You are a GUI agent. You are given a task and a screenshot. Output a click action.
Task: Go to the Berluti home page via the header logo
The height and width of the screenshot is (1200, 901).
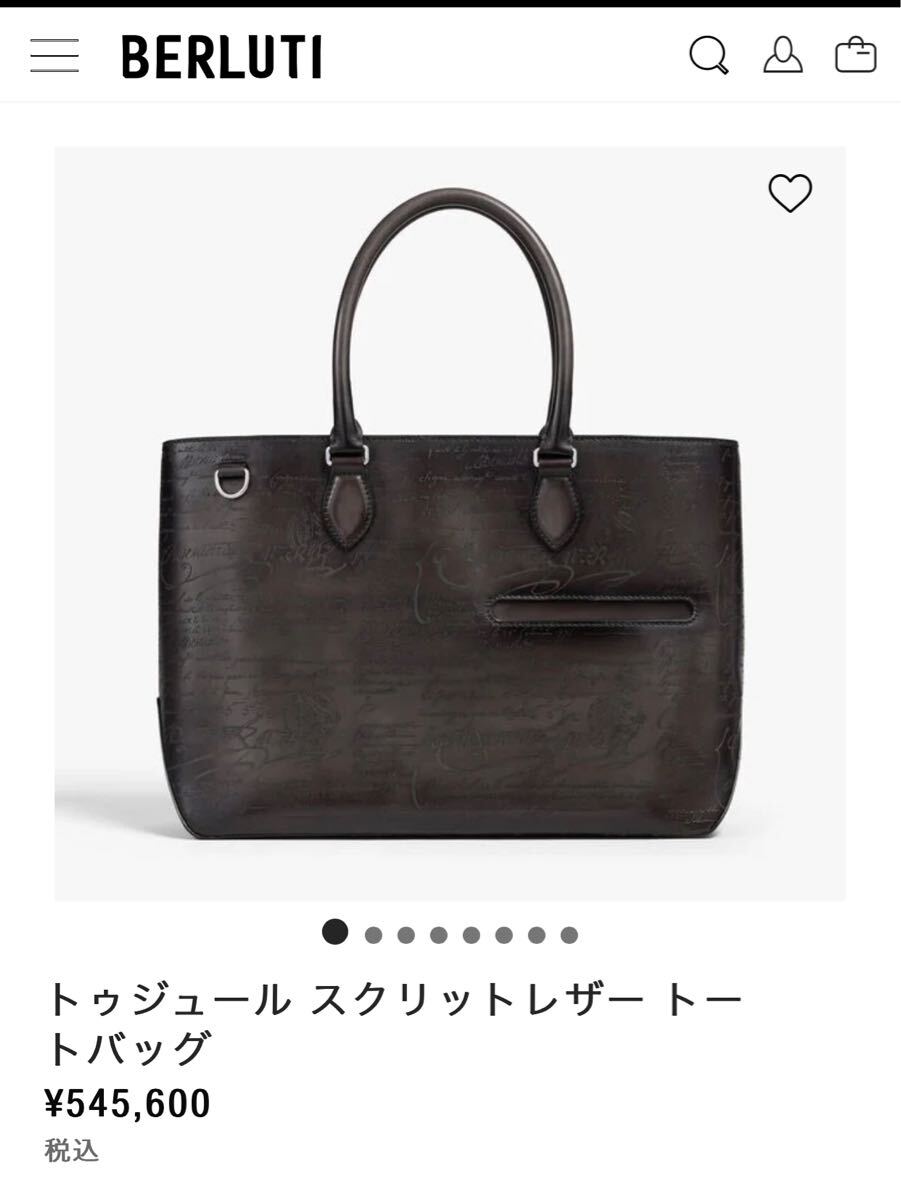(x=222, y=57)
